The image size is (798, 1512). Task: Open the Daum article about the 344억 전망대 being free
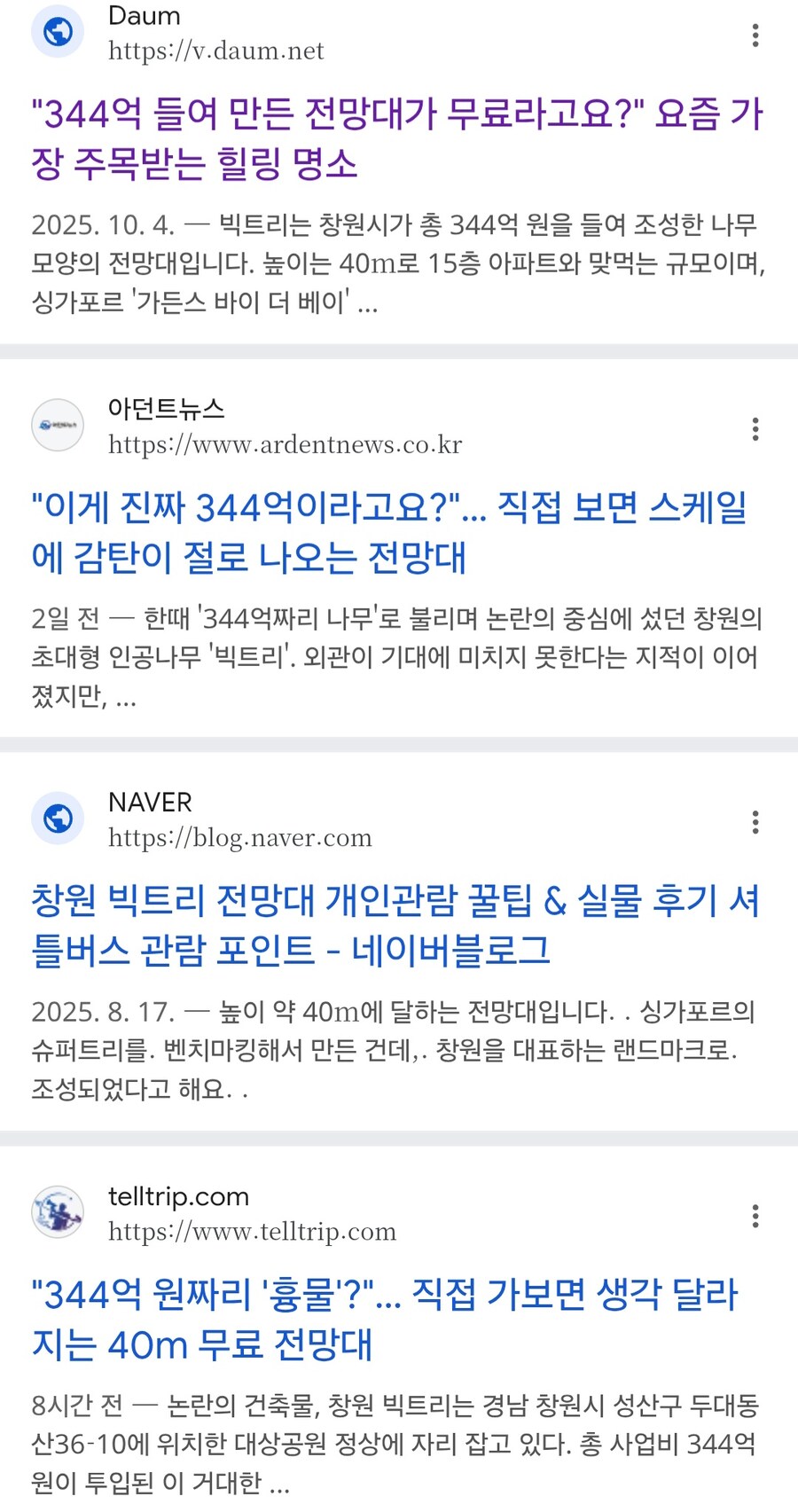(396, 139)
